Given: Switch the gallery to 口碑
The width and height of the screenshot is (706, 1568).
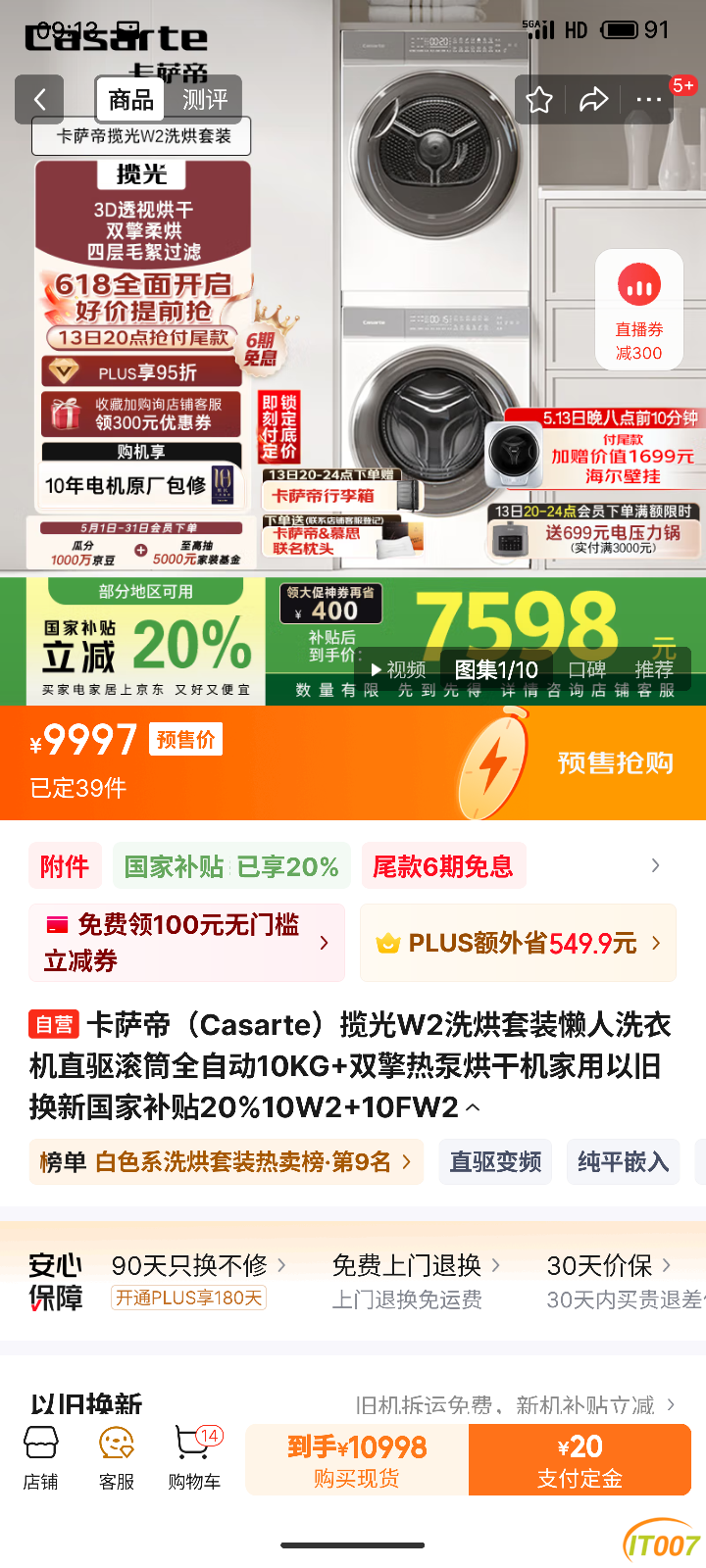Looking at the screenshot, I should click(586, 669).
